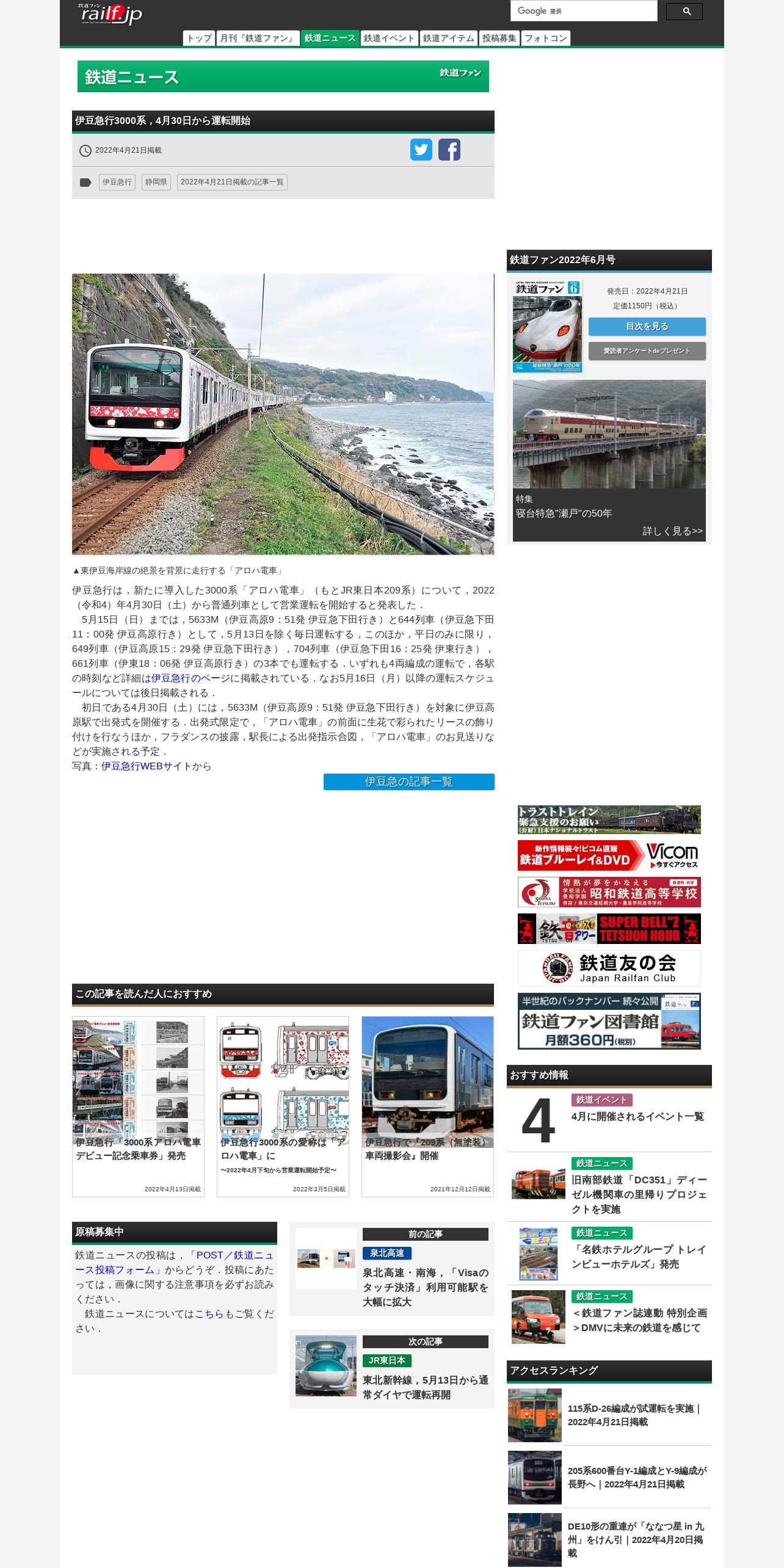Viewport: 784px width, 1568px height.
Task: Open the 月刊『鉄道ファン』 tab
Action: click(258, 38)
